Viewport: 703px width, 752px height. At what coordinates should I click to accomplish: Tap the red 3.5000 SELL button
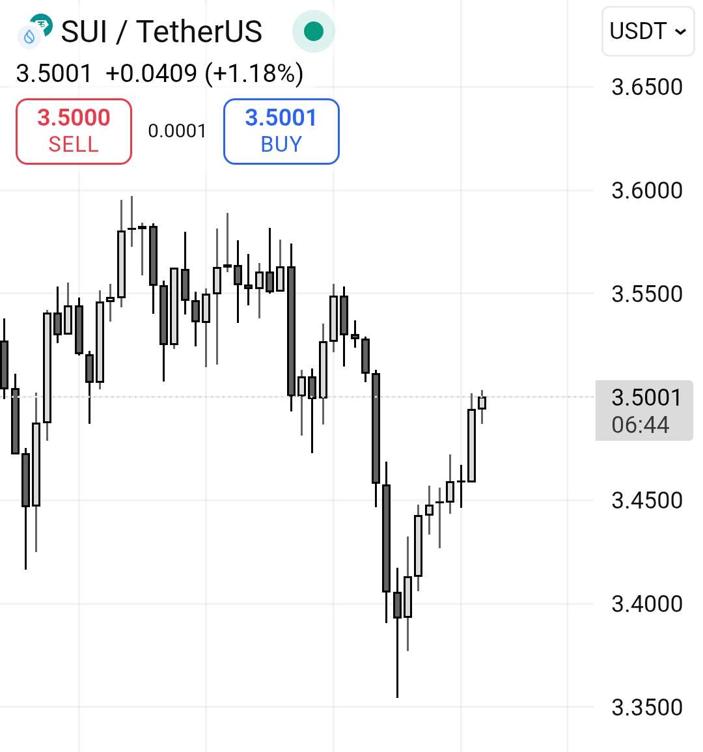[74, 131]
